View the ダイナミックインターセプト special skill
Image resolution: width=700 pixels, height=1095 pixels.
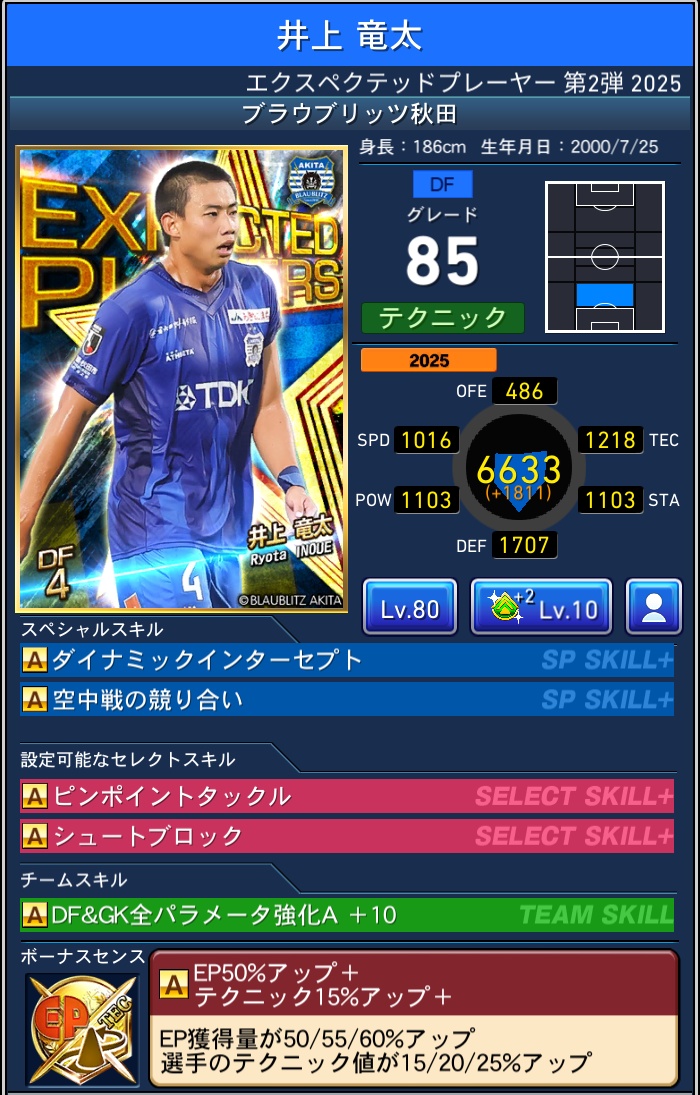pyautogui.click(x=346, y=660)
